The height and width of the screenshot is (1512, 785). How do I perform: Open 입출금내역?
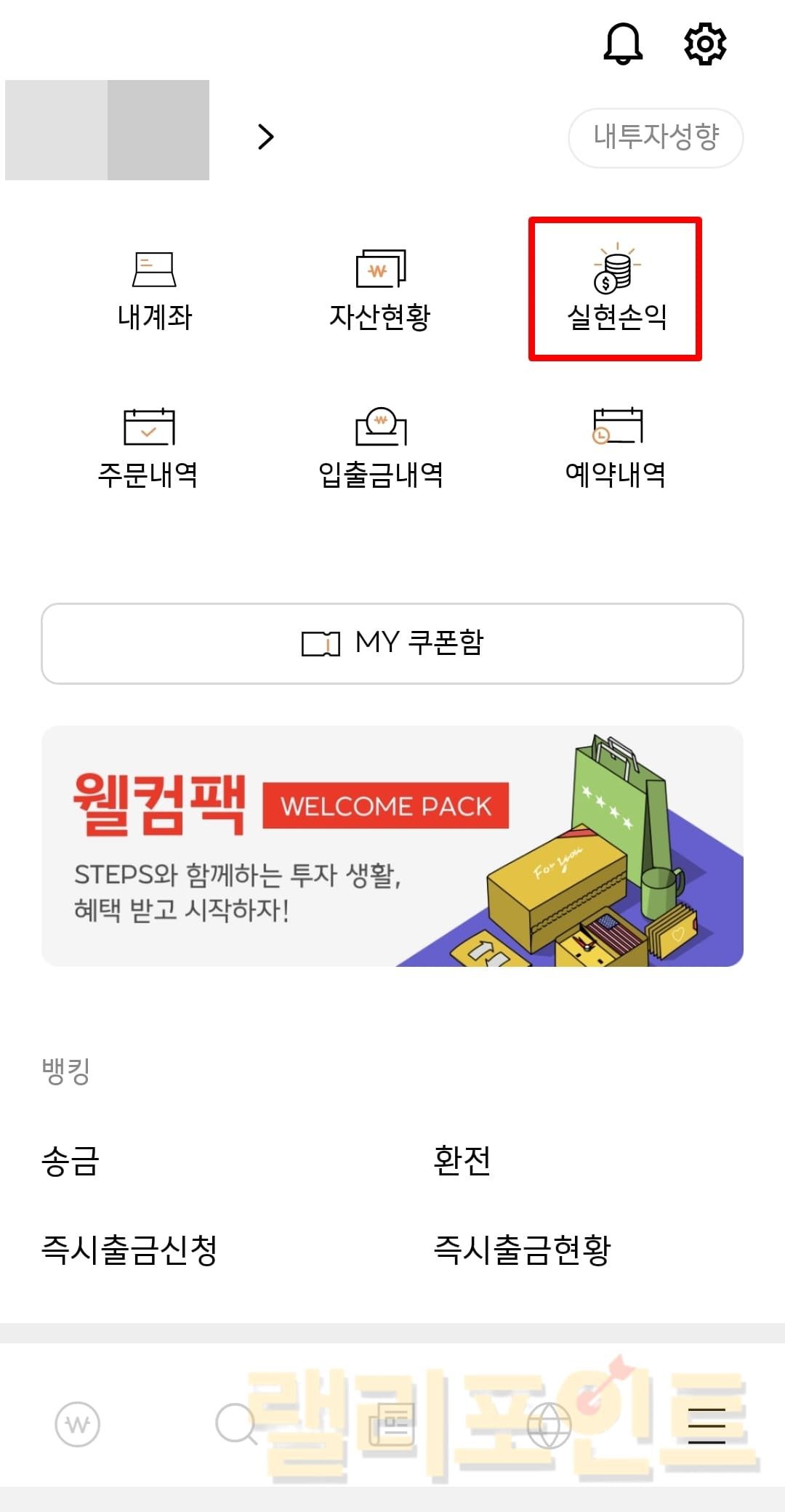pyautogui.click(x=380, y=447)
